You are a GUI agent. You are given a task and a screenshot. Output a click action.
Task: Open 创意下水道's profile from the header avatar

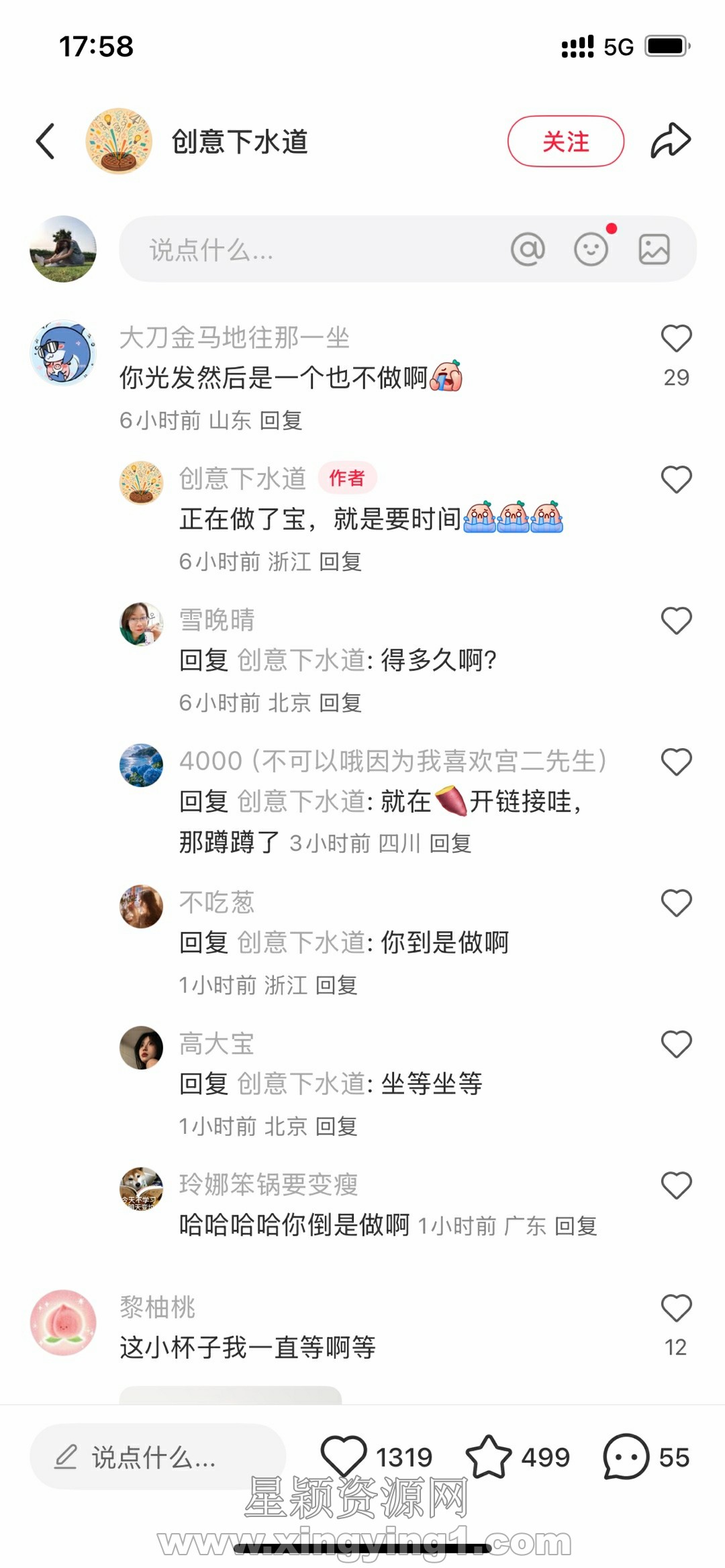[119, 142]
